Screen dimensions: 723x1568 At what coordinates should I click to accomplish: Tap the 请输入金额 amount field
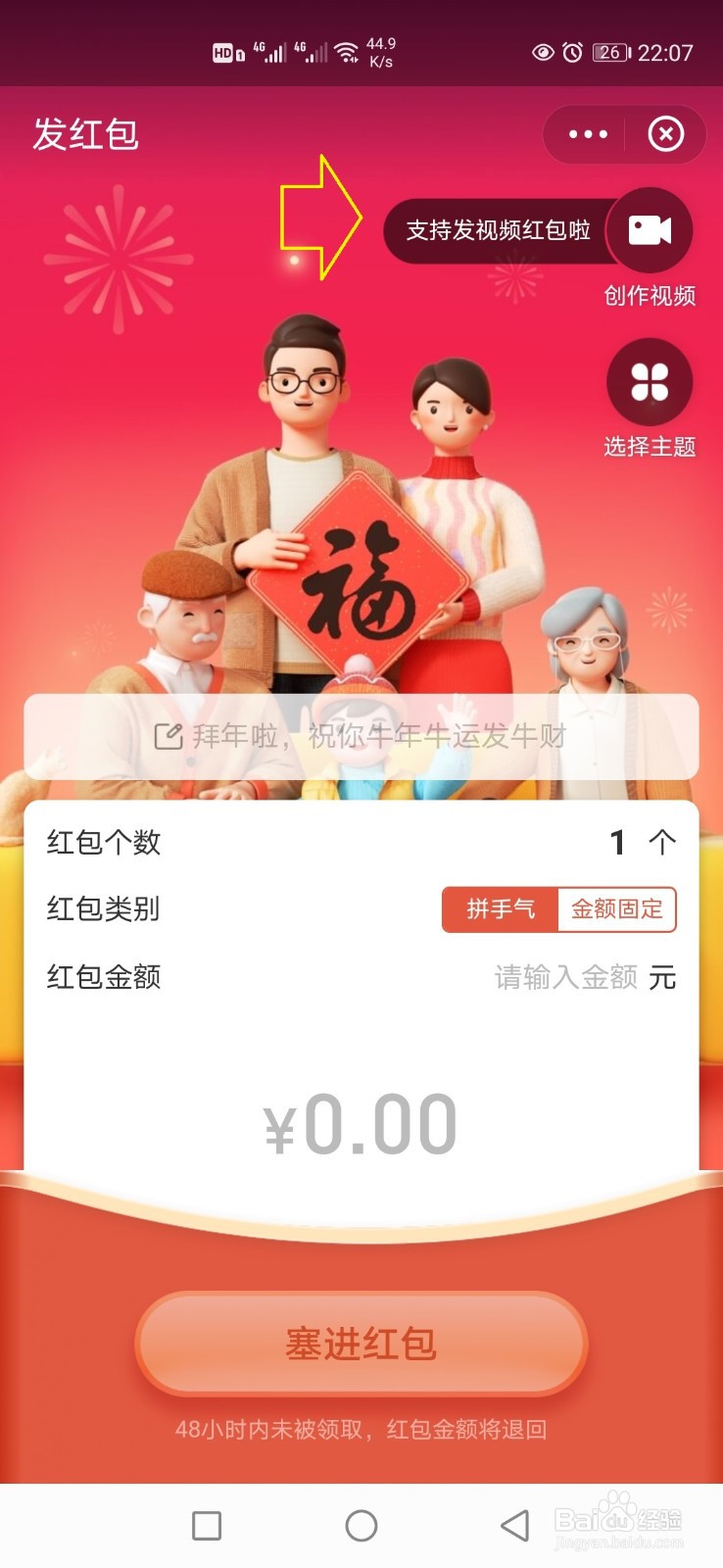(x=563, y=976)
